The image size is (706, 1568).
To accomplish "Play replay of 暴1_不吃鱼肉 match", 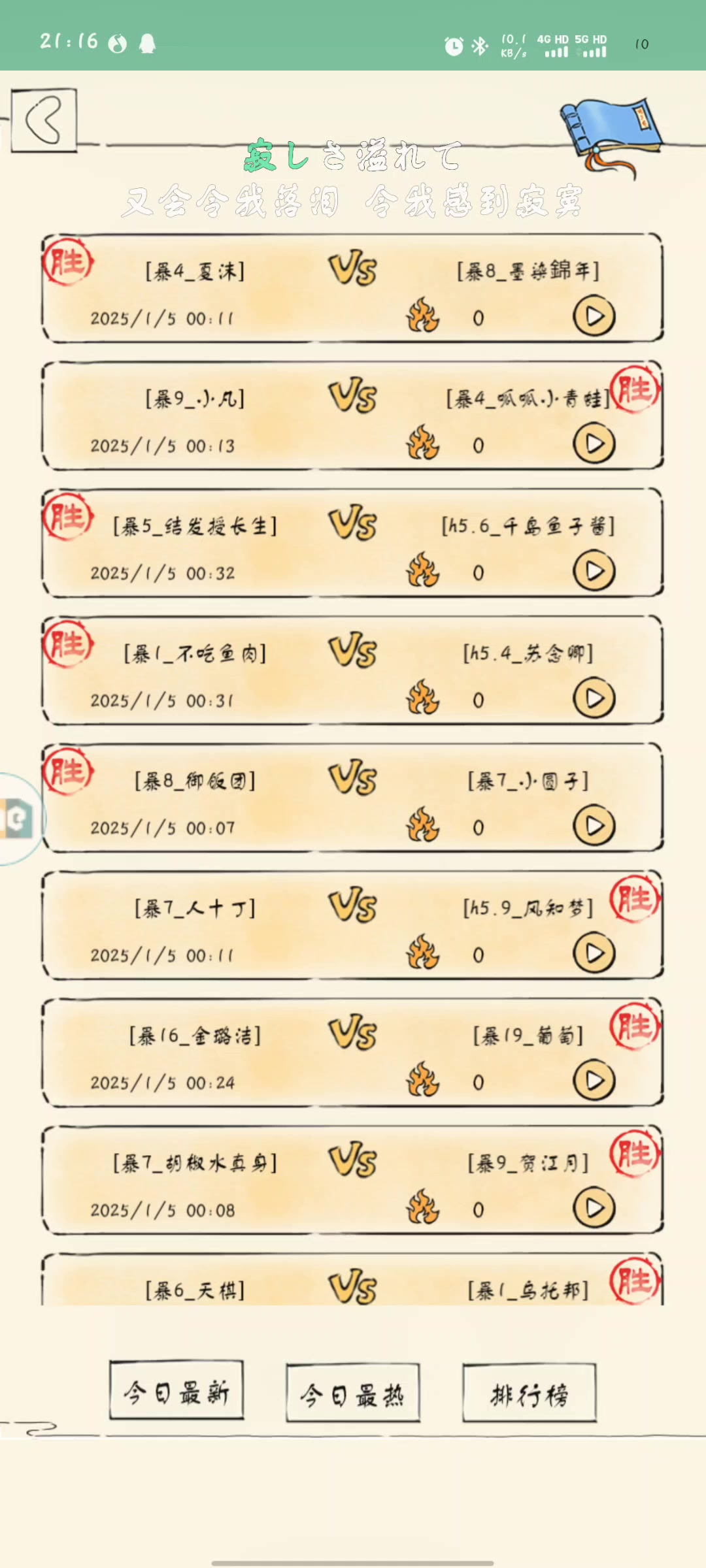I will pyautogui.click(x=594, y=698).
